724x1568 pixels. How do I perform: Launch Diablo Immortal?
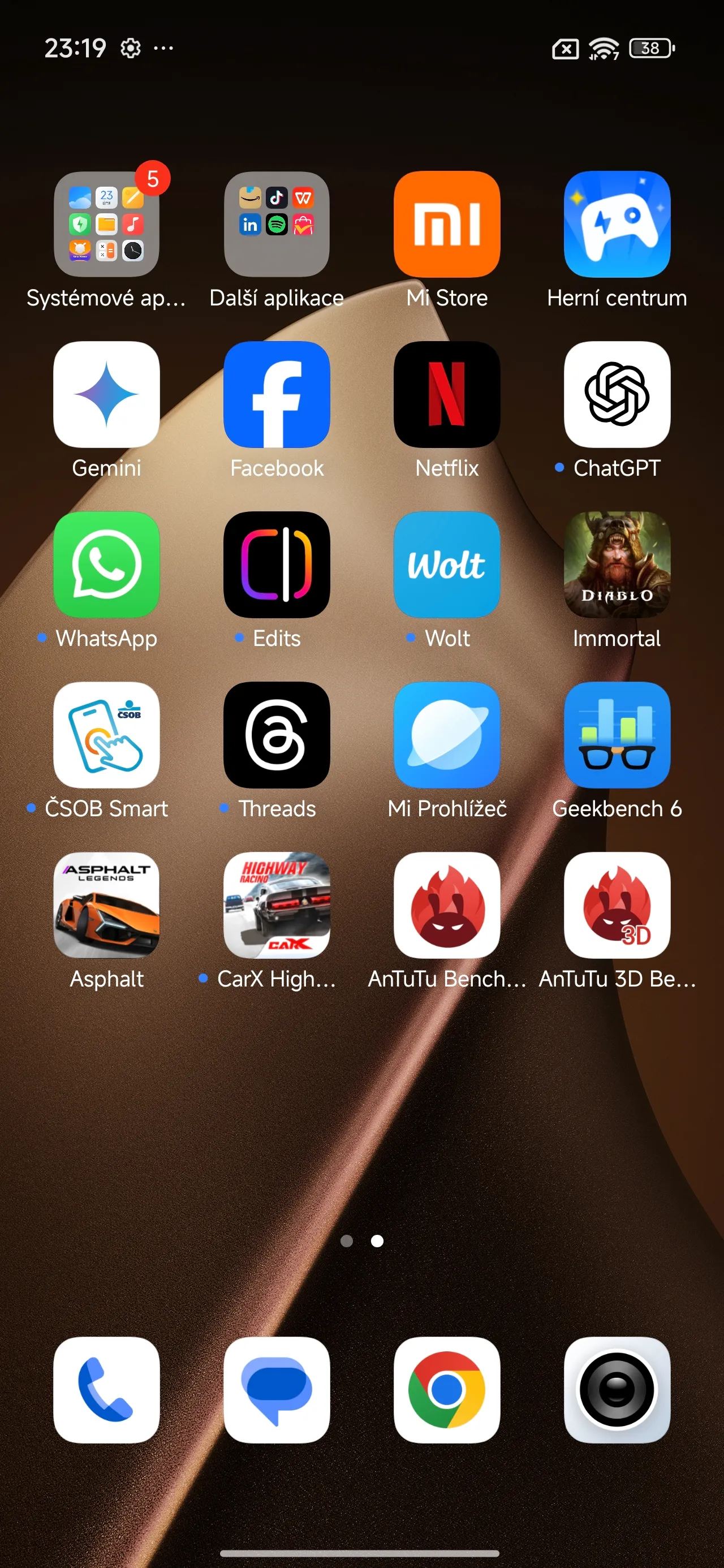tap(617, 565)
